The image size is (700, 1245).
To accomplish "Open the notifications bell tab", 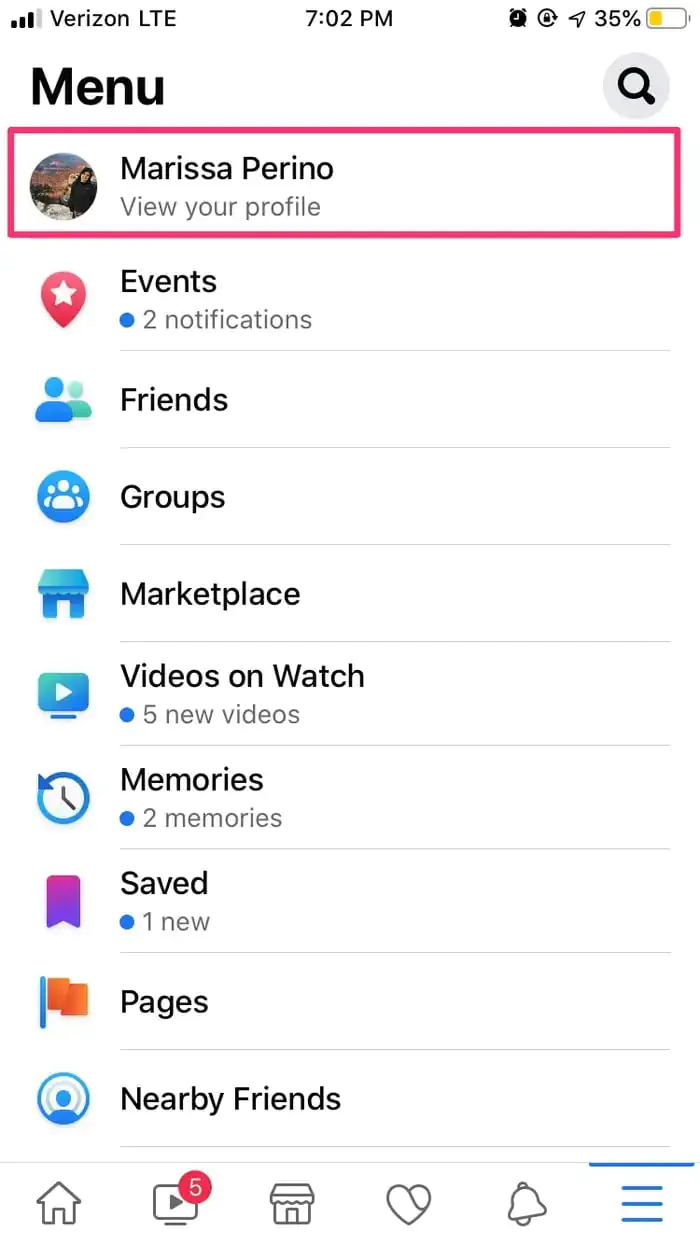I will (x=526, y=1203).
